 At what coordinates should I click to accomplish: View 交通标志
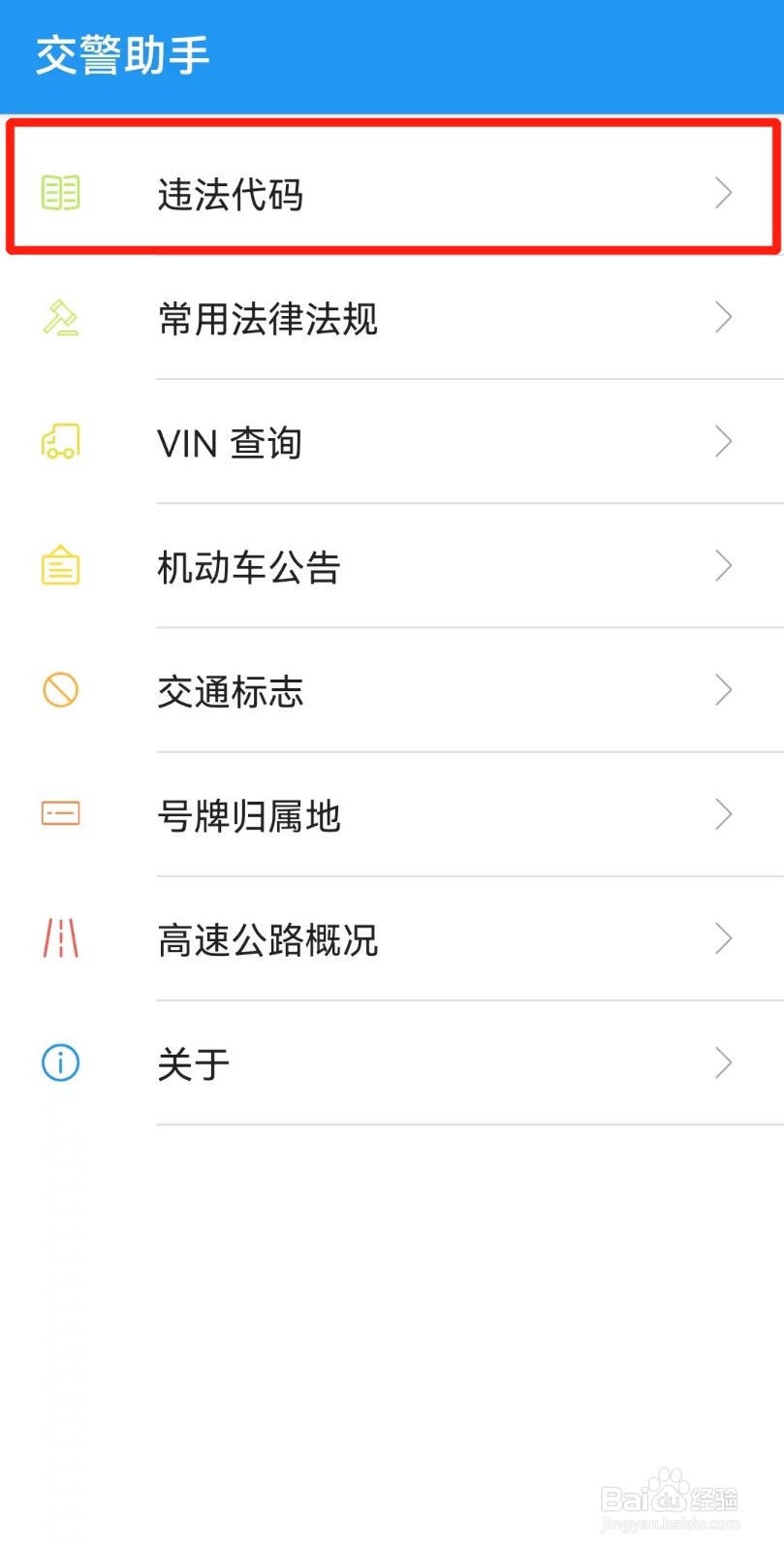coord(392,690)
